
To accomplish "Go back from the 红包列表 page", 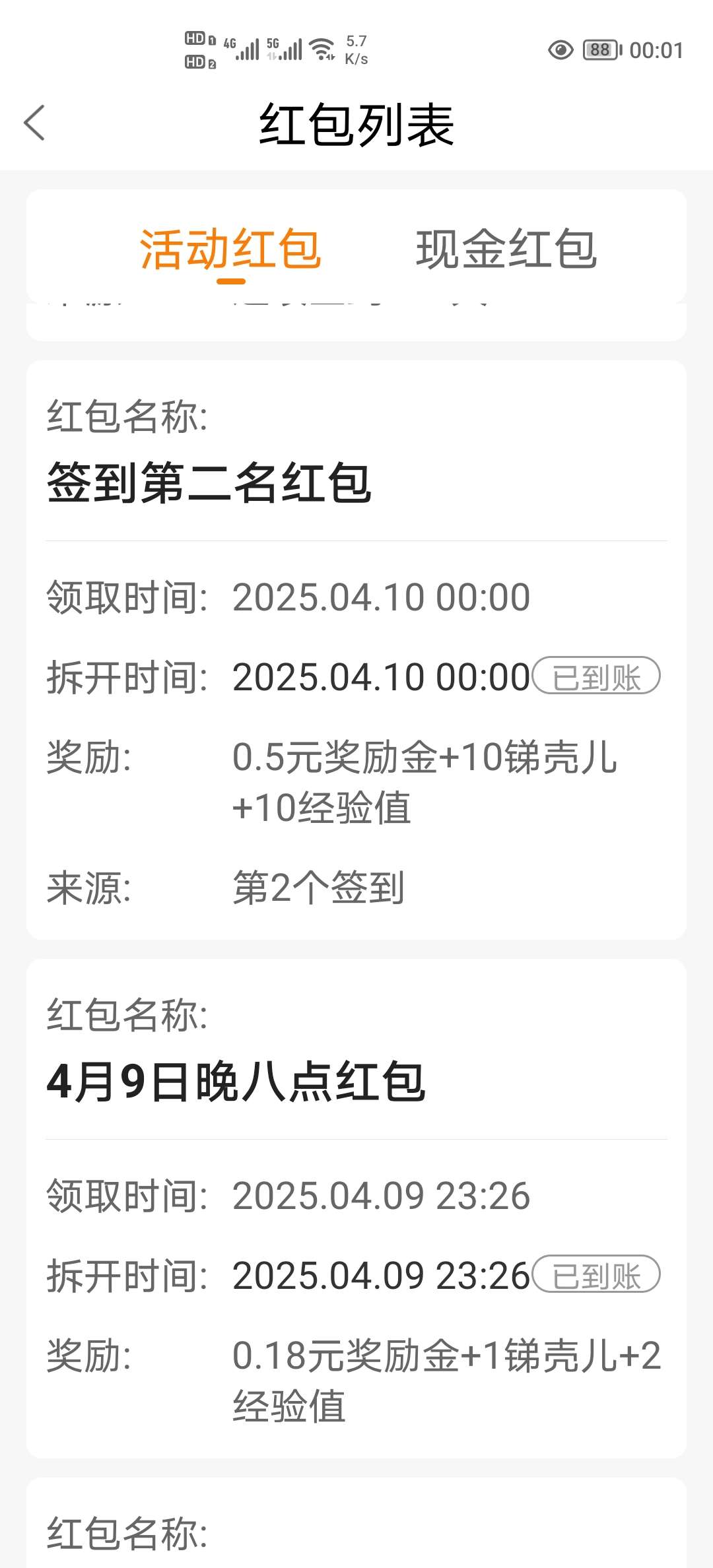I will click(x=34, y=123).
